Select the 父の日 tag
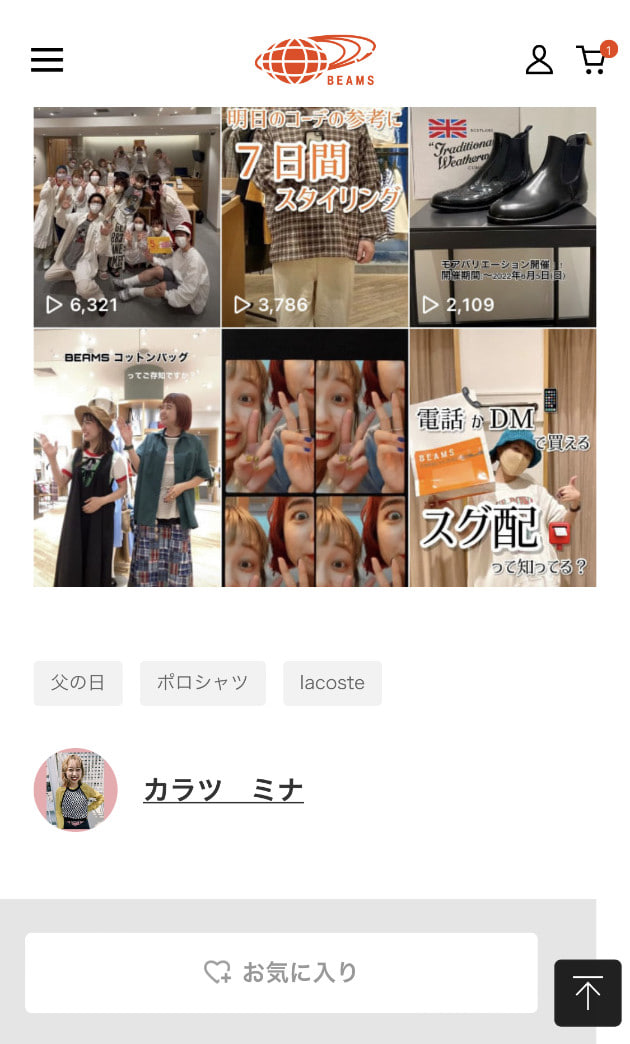The width and height of the screenshot is (630, 1044). coord(78,683)
